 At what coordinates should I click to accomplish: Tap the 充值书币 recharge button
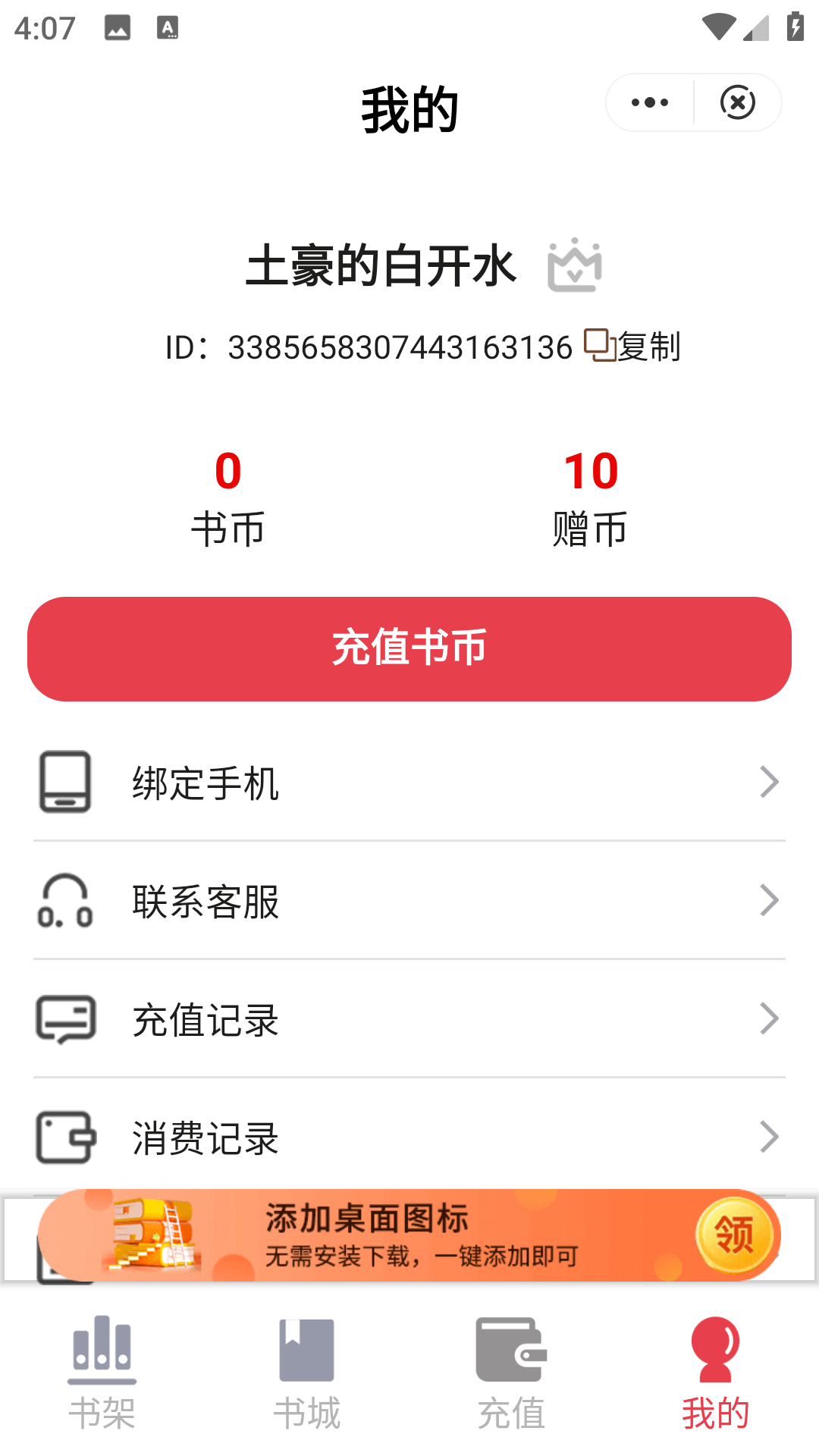click(x=409, y=648)
